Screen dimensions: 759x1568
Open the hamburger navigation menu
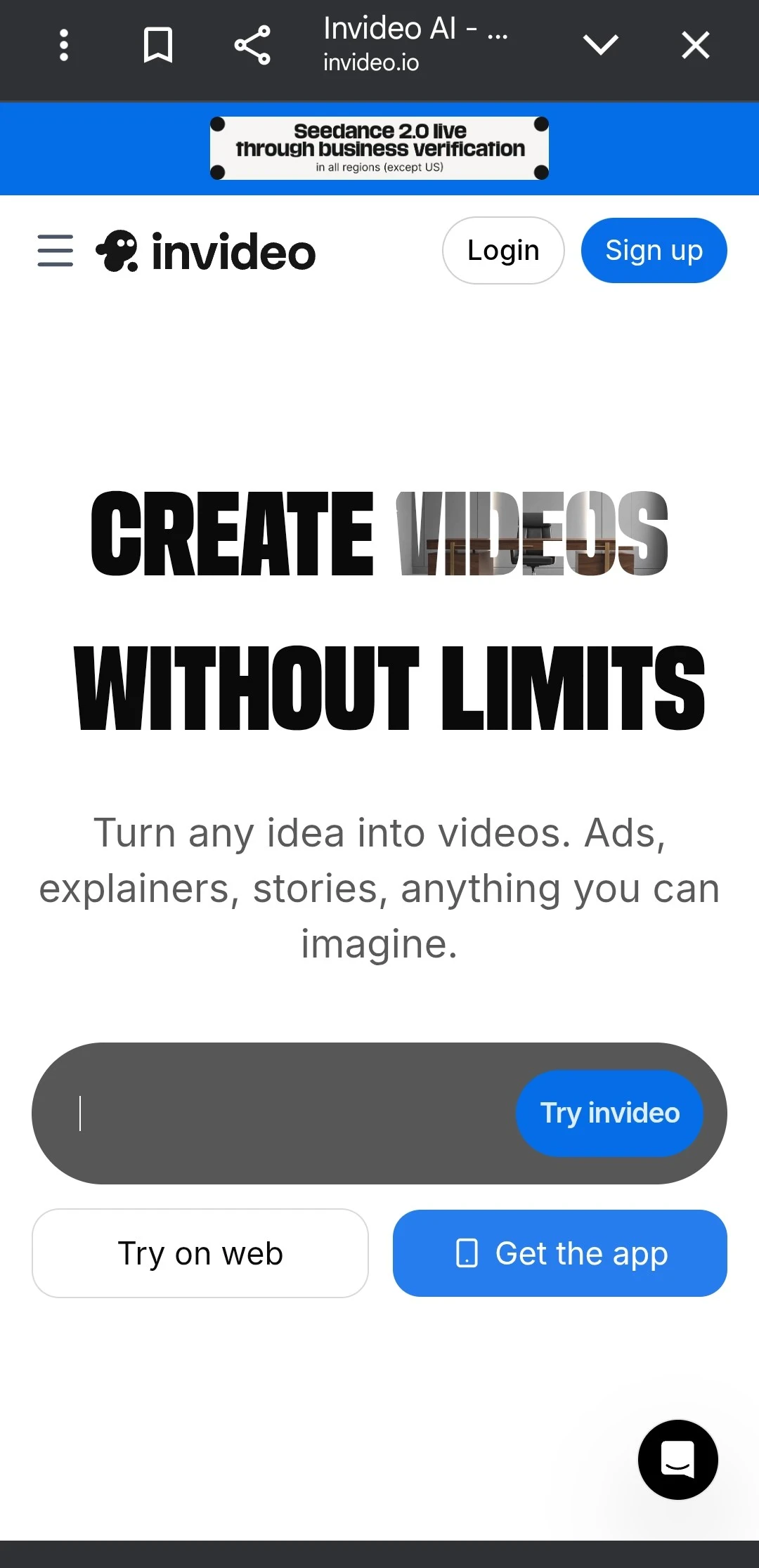[56, 251]
